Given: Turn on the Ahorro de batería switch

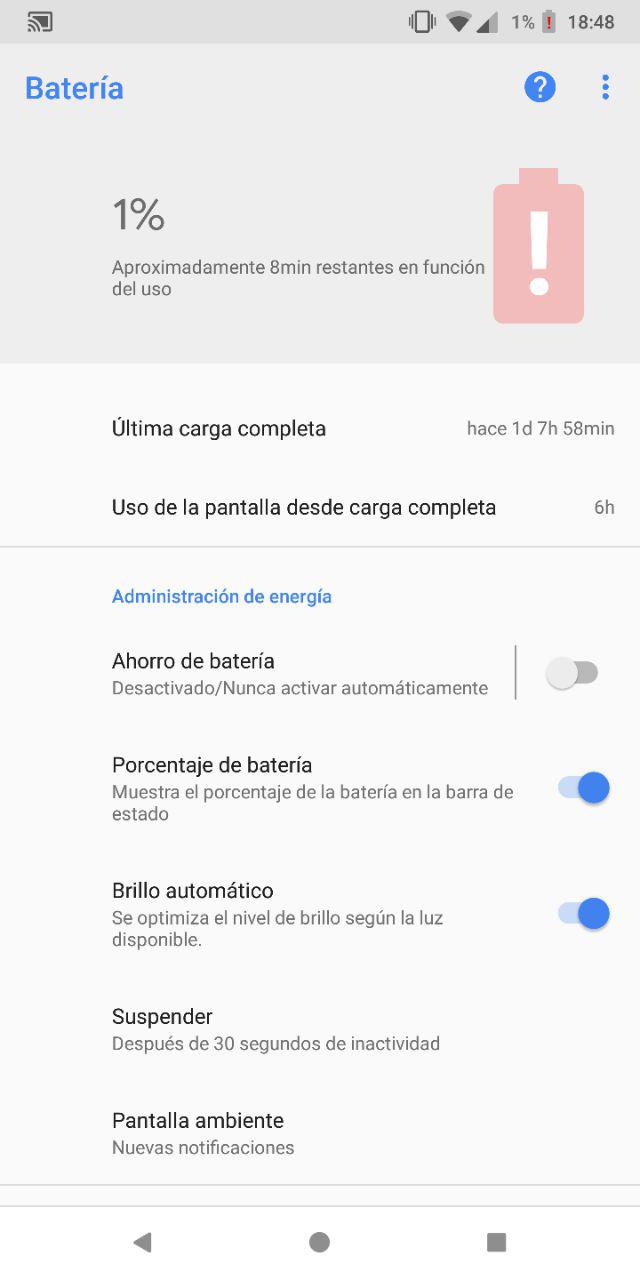Looking at the screenshot, I should (573, 673).
